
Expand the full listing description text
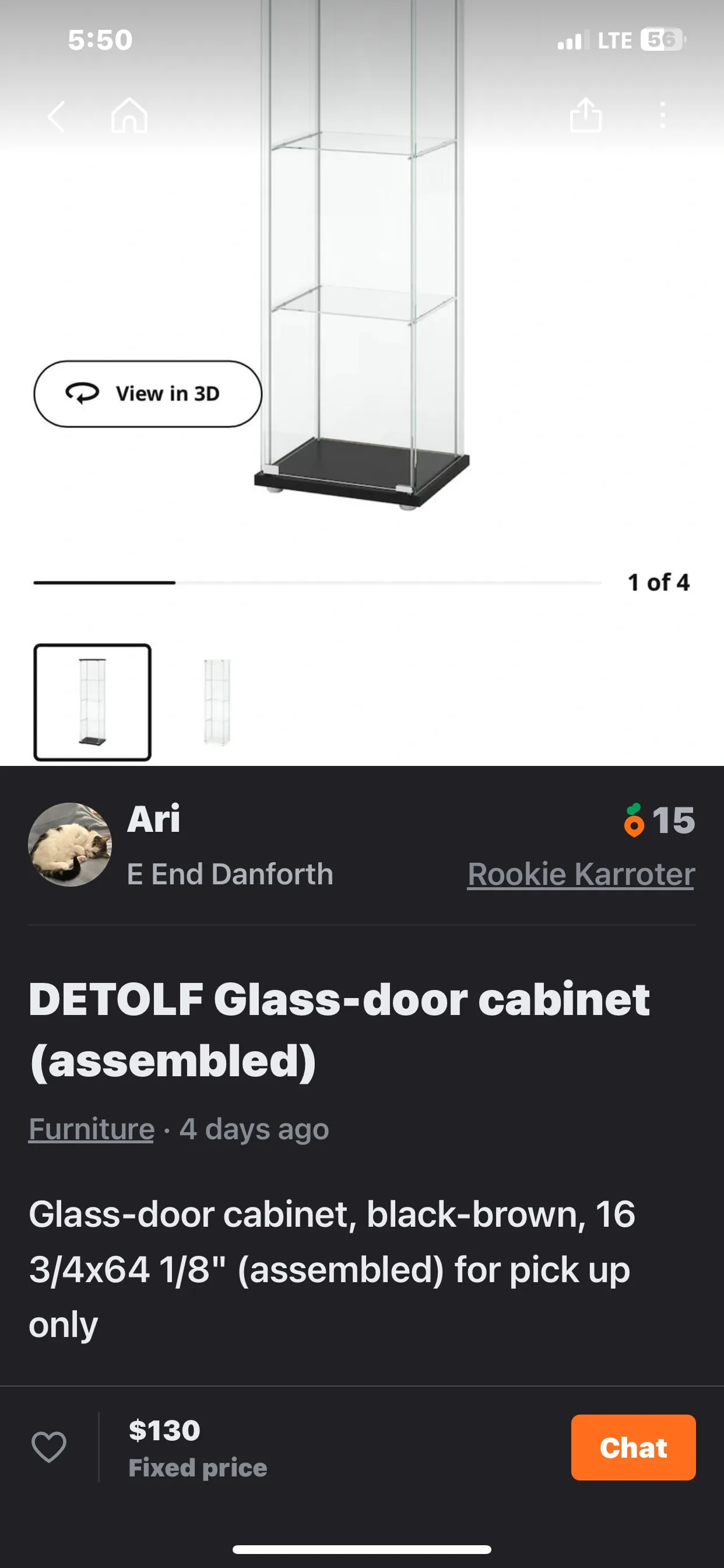click(x=332, y=1272)
